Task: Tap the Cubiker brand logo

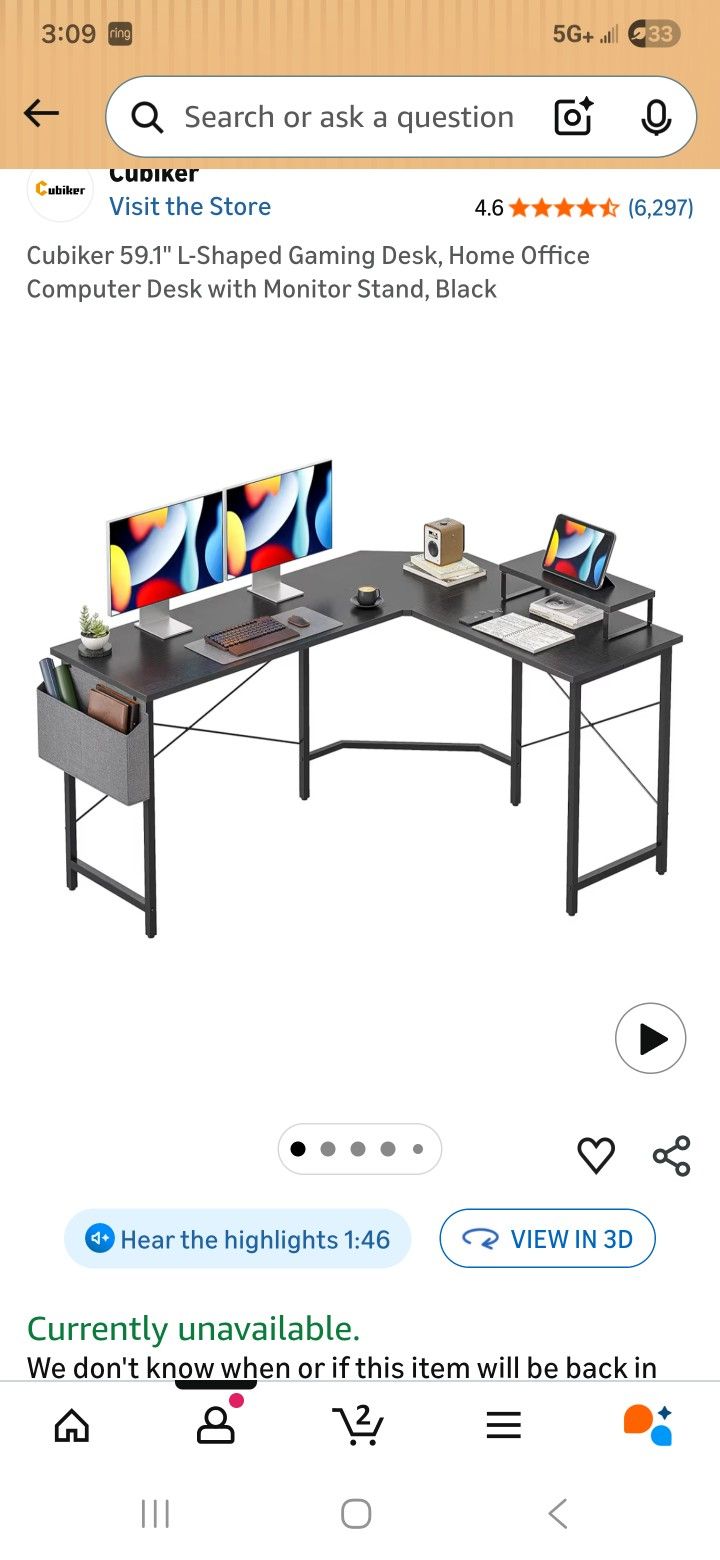Action: click(x=59, y=188)
